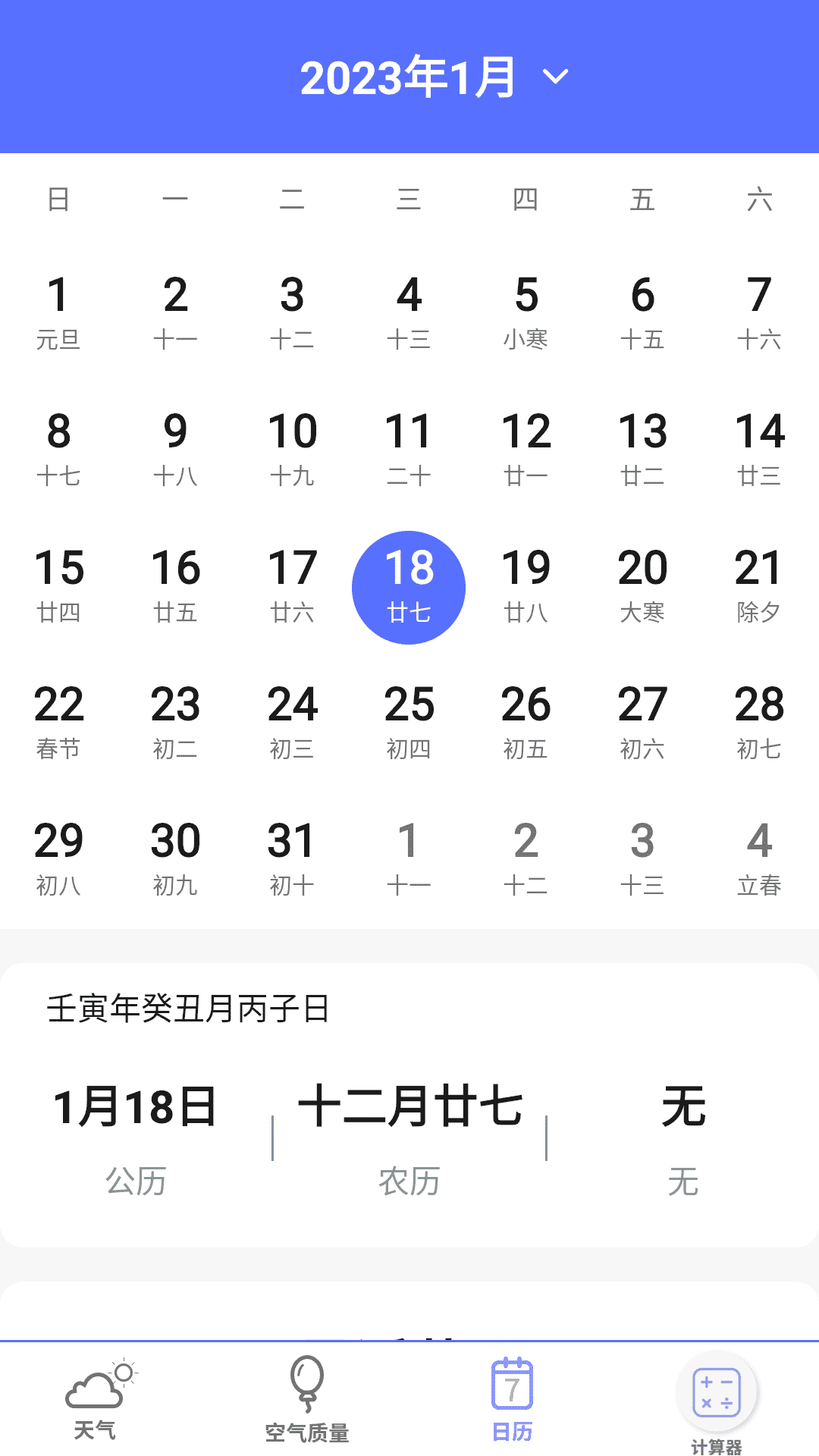Select the 日历 tab

[512, 1399]
